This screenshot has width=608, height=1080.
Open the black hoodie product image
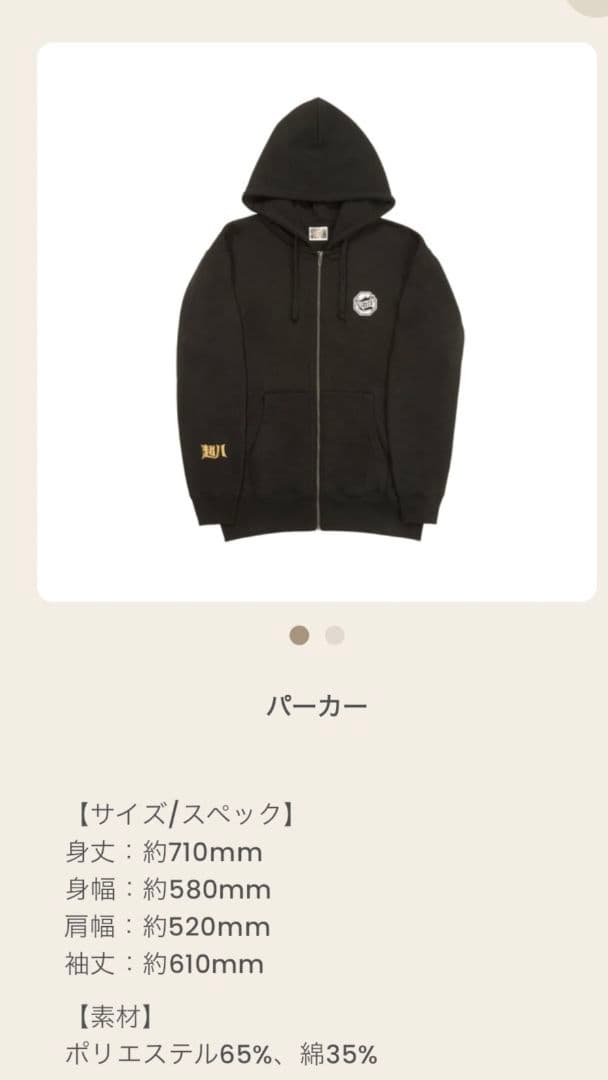[317, 322]
